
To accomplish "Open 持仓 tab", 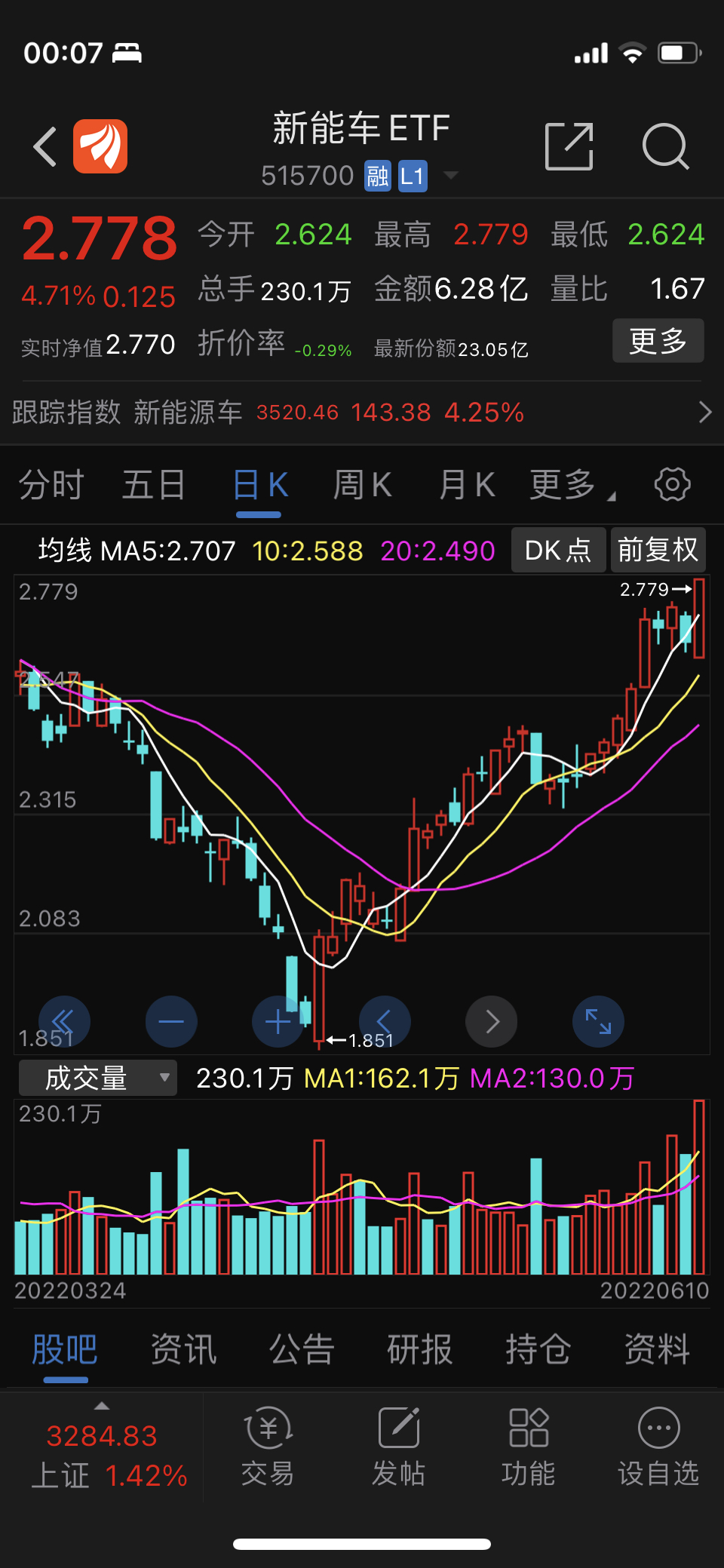I will (538, 1349).
